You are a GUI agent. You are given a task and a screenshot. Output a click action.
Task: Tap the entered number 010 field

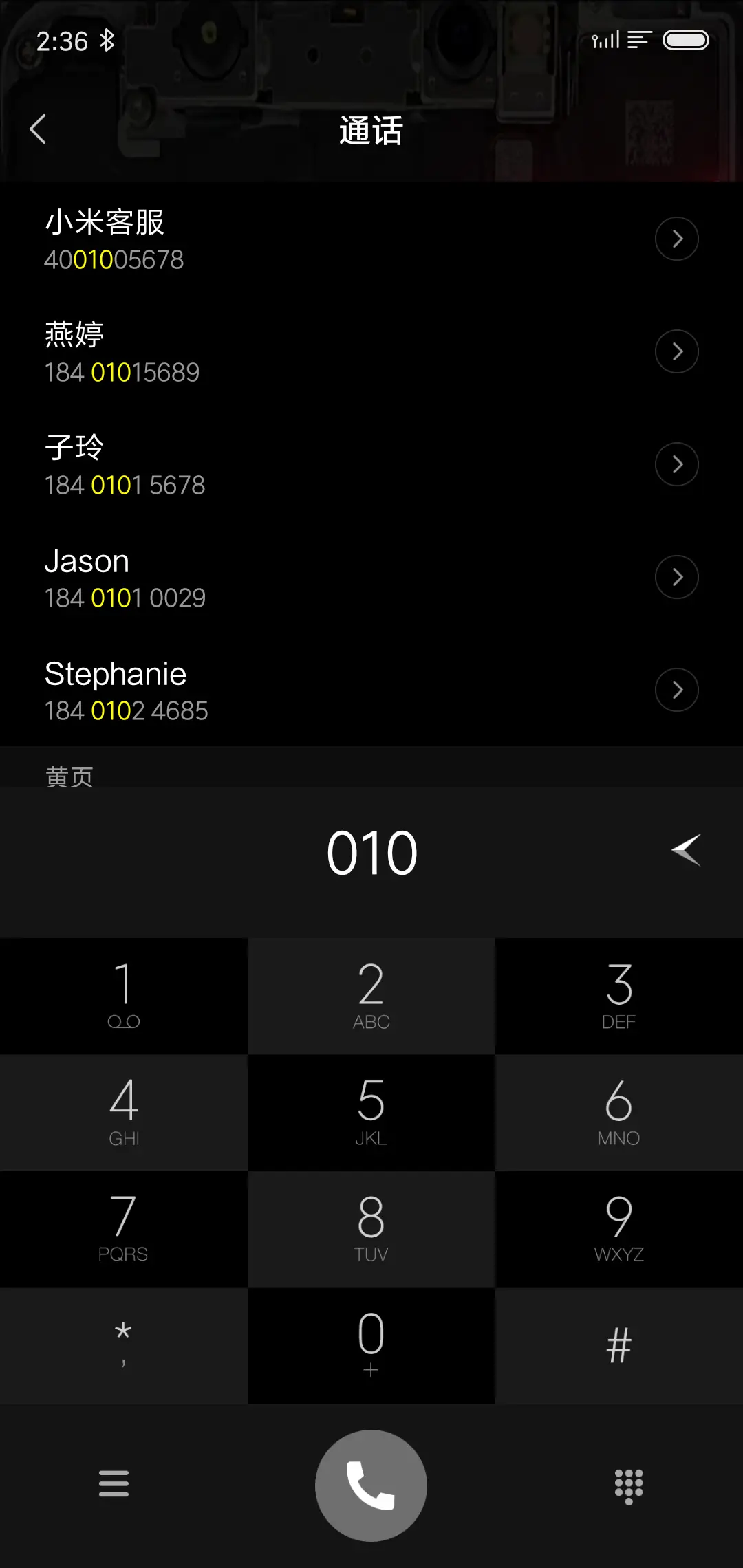[x=371, y=851]
